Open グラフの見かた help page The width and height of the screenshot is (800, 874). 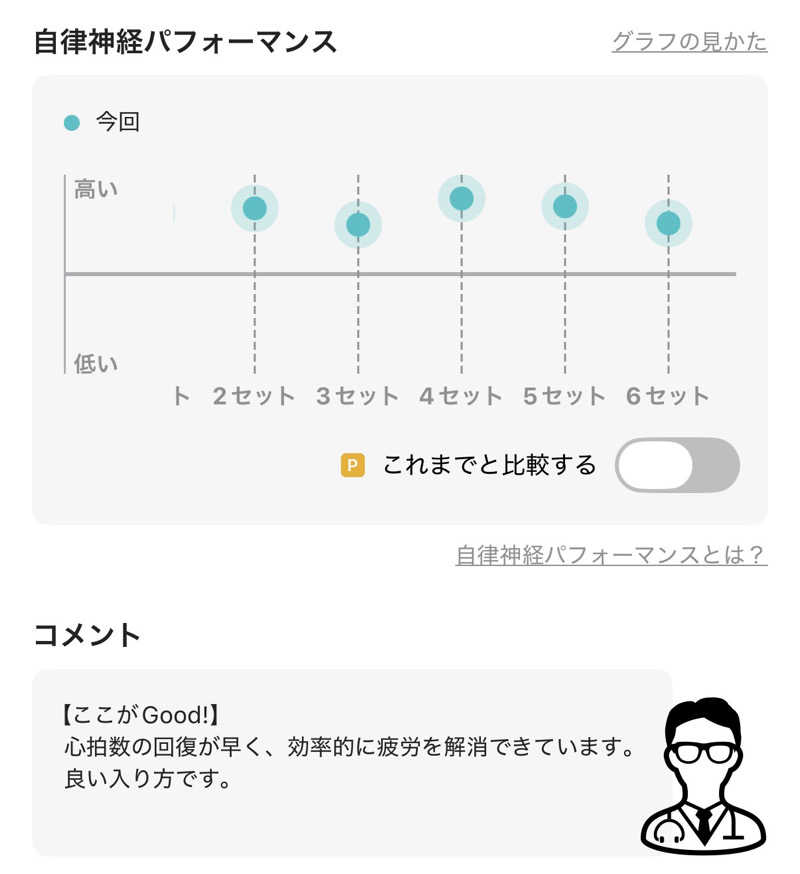click(x=690, y=42)
